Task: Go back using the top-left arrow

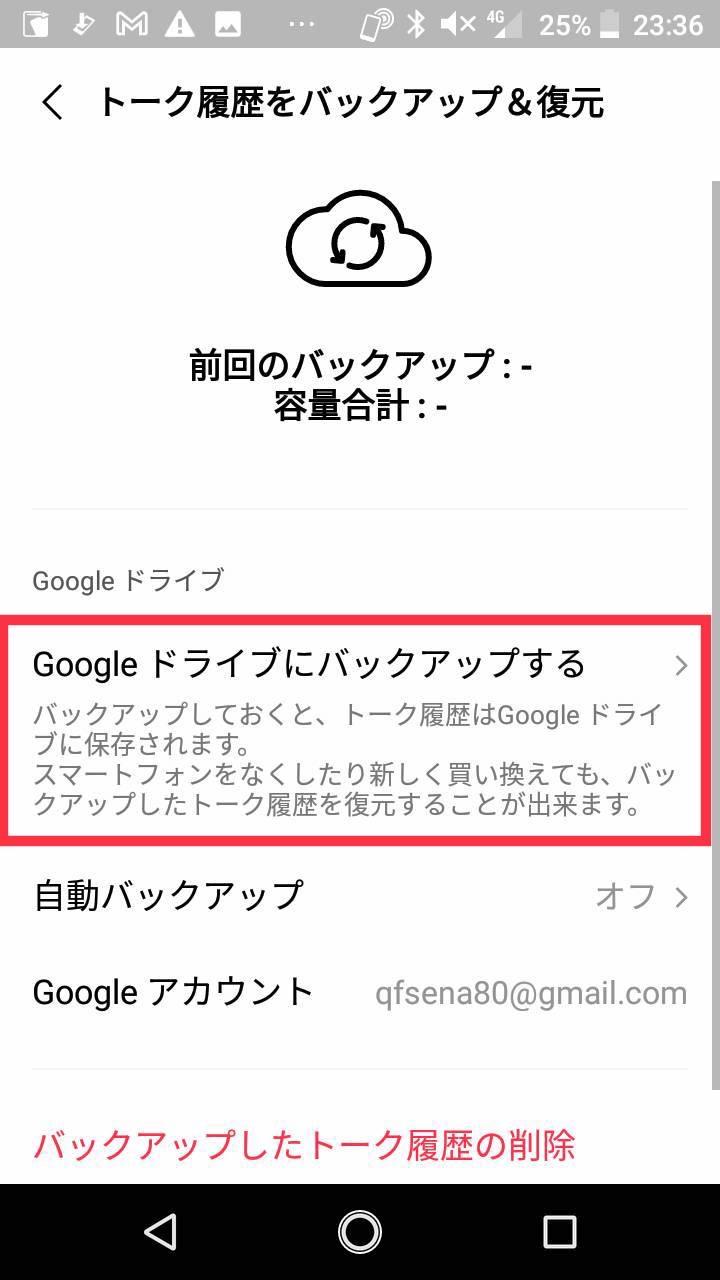Action: point(52,102)
